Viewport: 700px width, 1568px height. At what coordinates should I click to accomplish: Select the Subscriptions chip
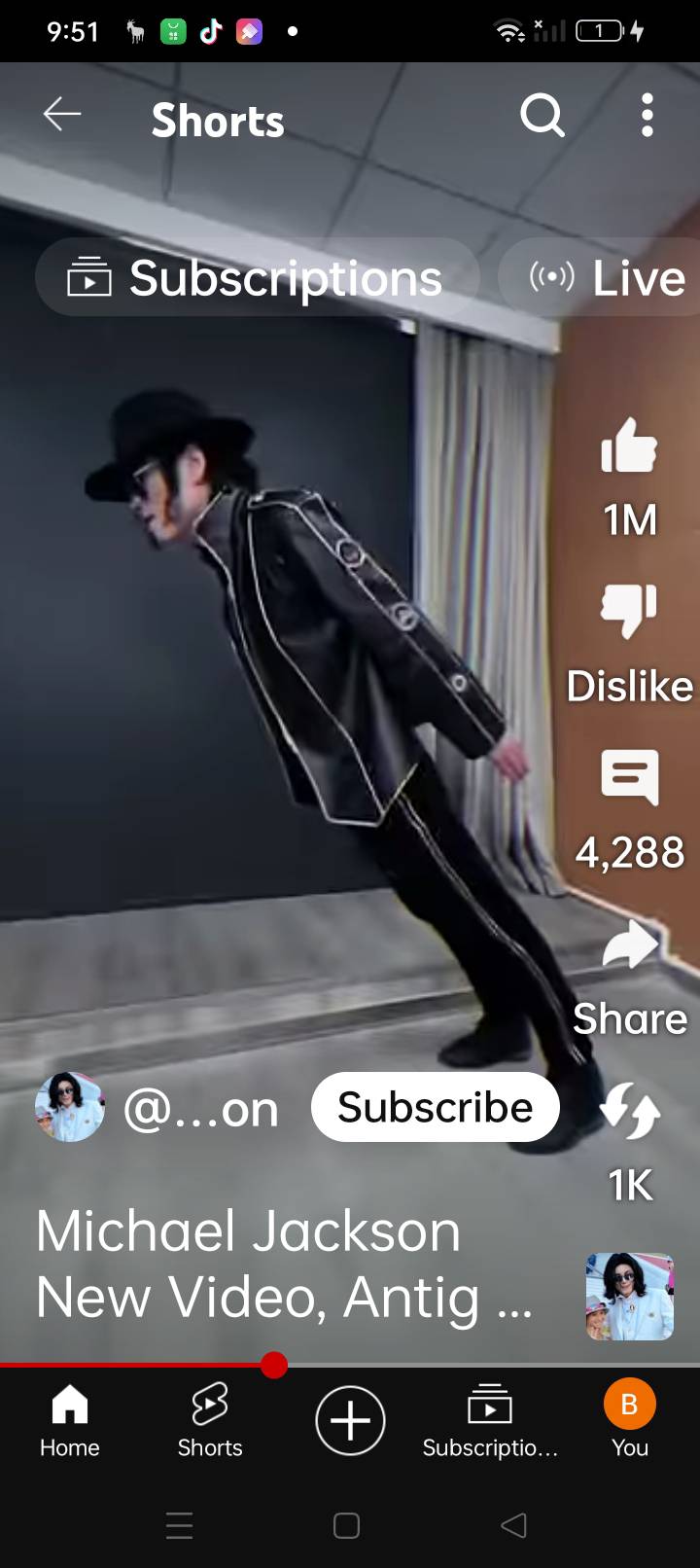pos(257,278)
